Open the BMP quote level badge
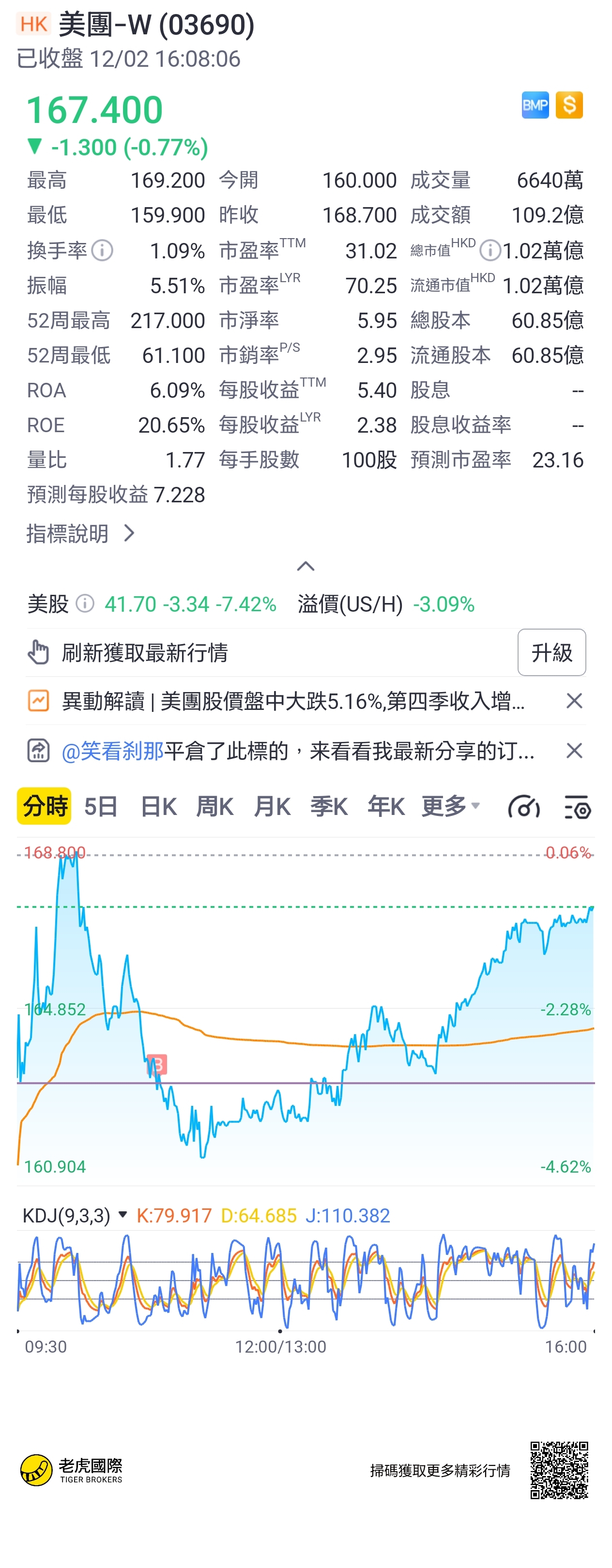The height and width of the screenshot is (1568, 612). click(535, 106)
